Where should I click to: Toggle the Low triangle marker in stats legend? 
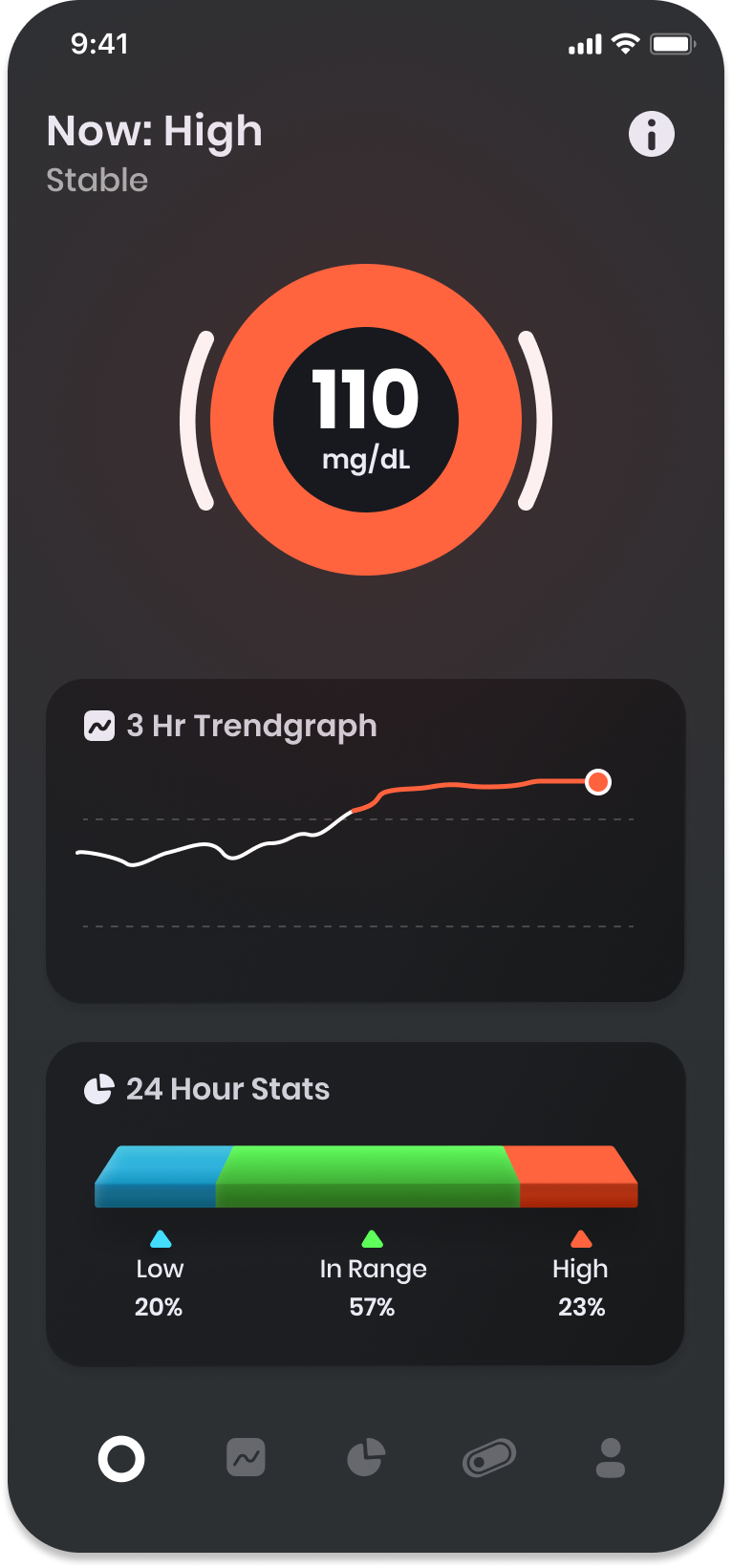[160, 1238]
